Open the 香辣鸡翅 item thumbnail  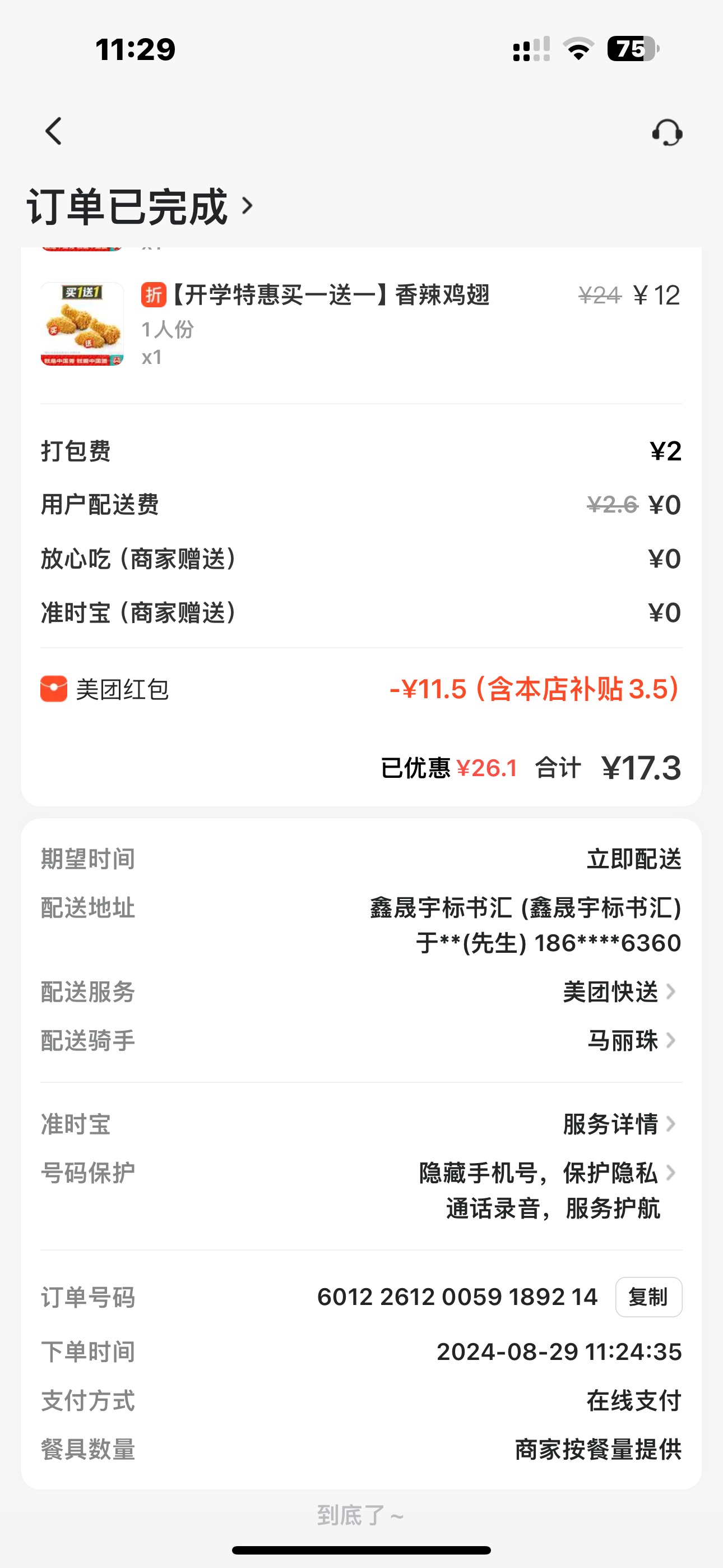pos(82,324)
